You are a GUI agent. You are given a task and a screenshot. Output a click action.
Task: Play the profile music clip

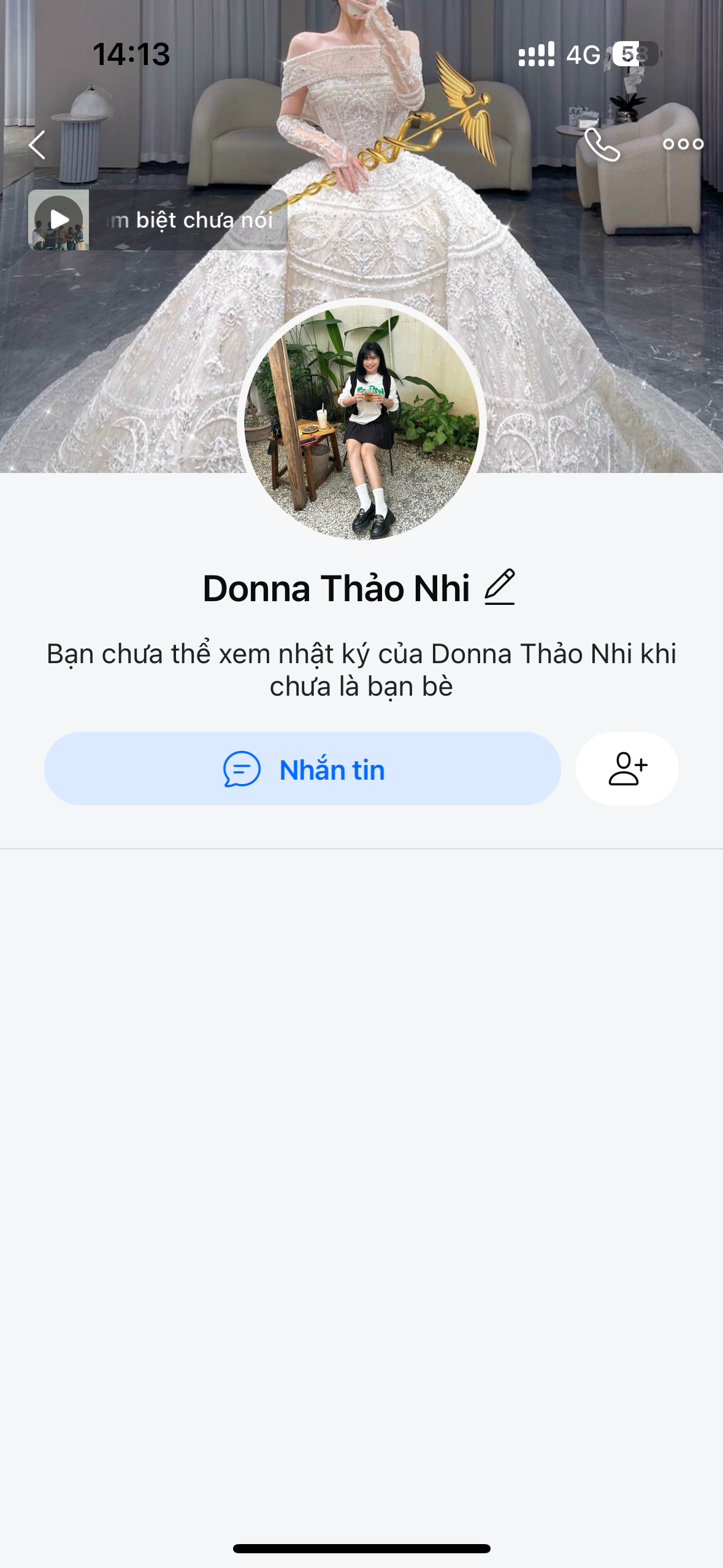tap(59, 220)
